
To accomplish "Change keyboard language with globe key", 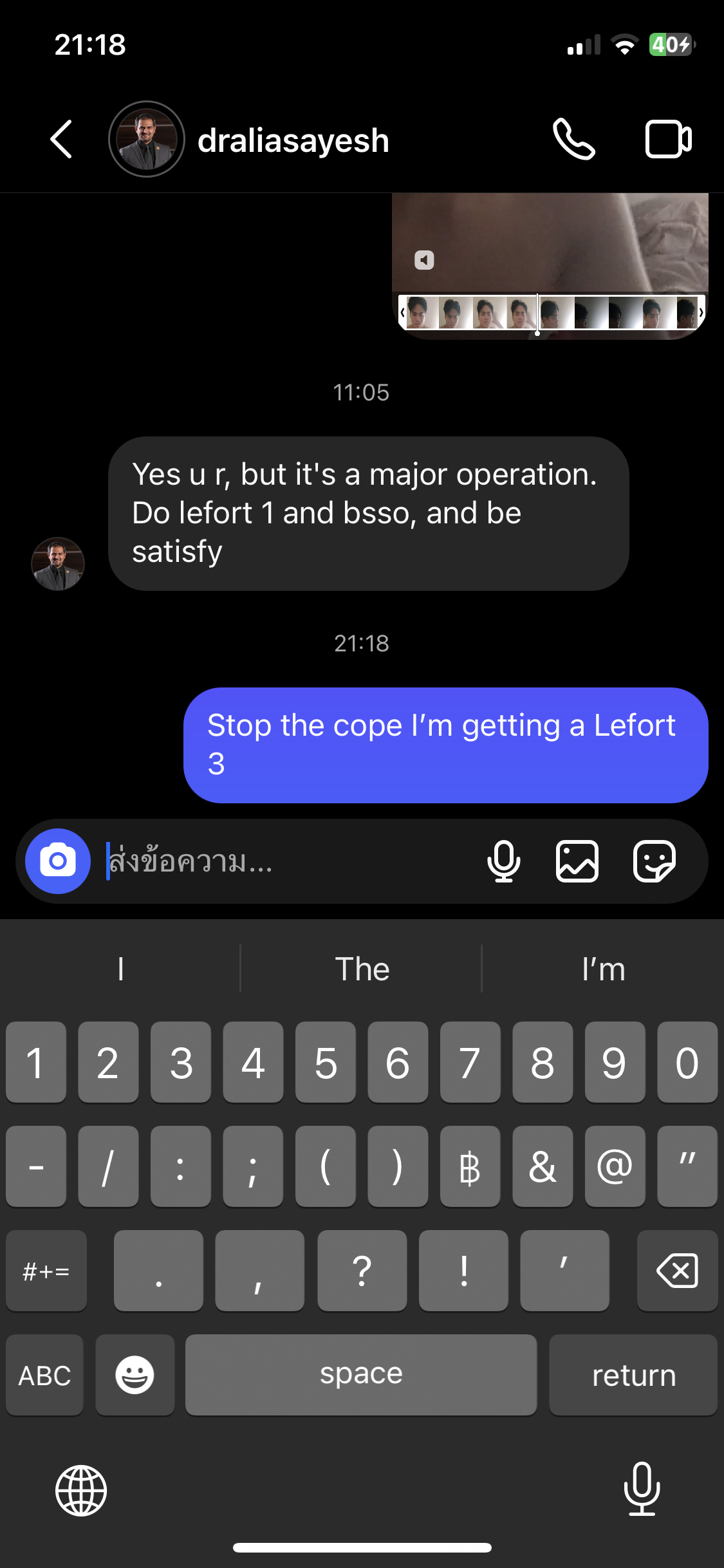I will point(81,1490).
